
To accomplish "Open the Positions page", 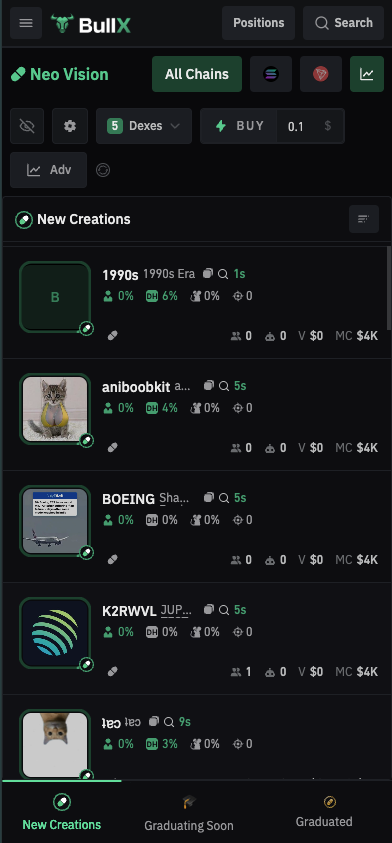I will [259, 23].
